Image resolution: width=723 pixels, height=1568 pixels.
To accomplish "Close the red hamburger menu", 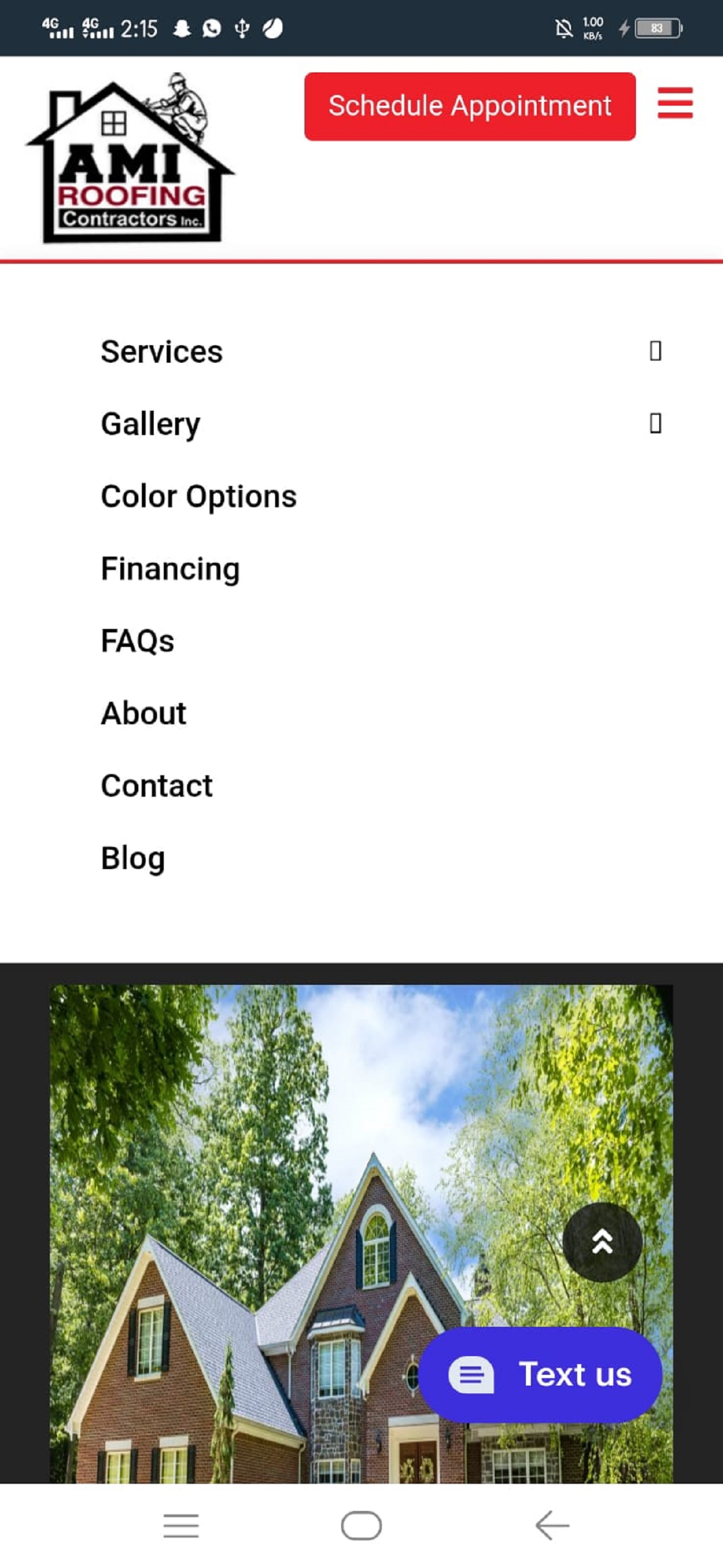I will (675, 102).
